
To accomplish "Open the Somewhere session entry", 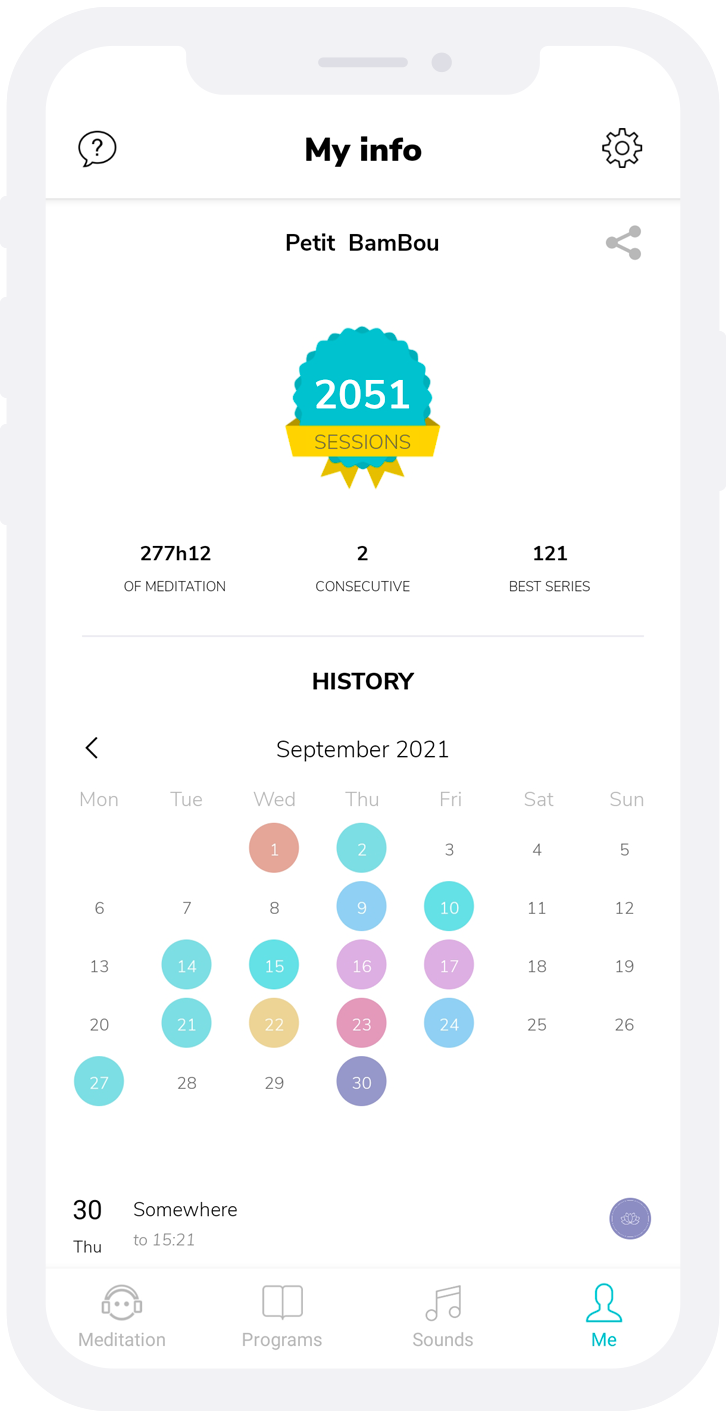I will coord(362,1224).
